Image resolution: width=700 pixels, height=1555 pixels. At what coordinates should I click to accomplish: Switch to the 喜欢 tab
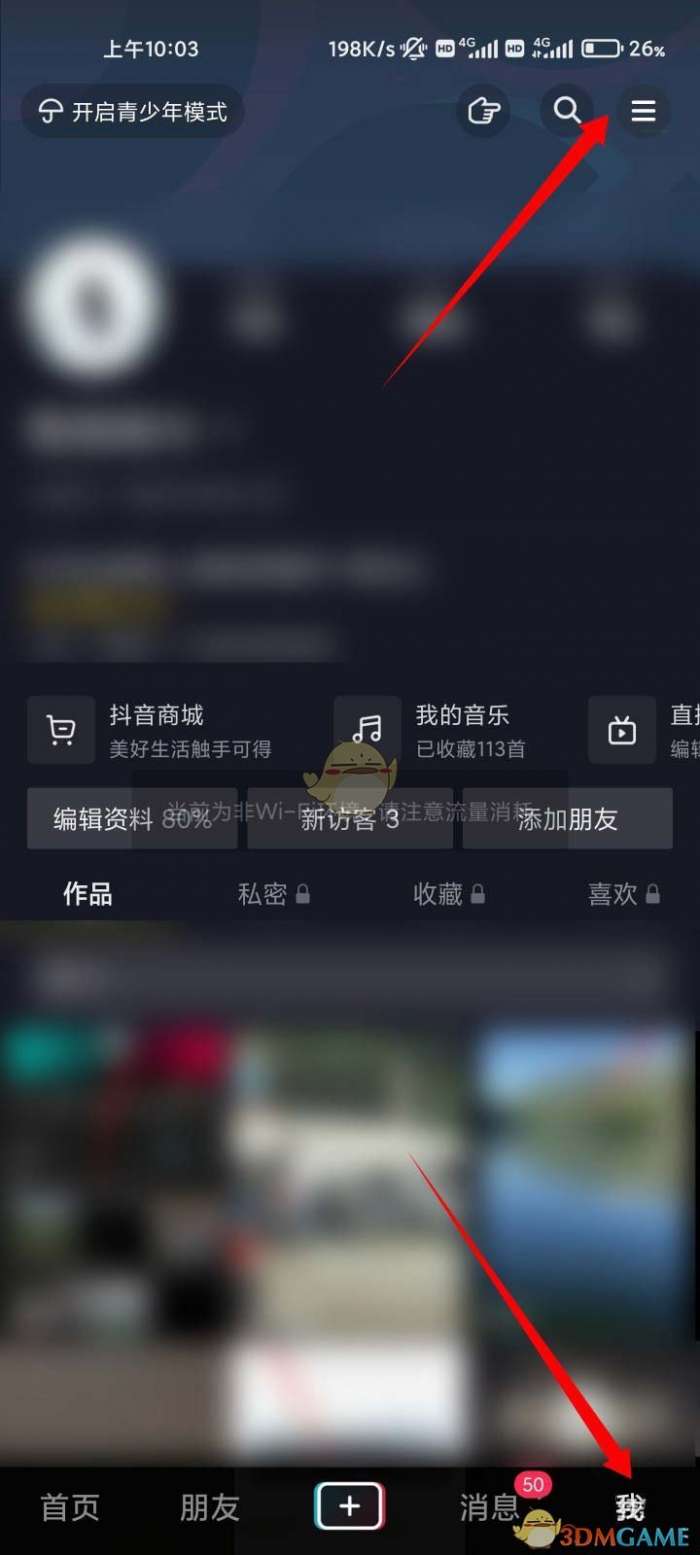(x=624, y=894)
